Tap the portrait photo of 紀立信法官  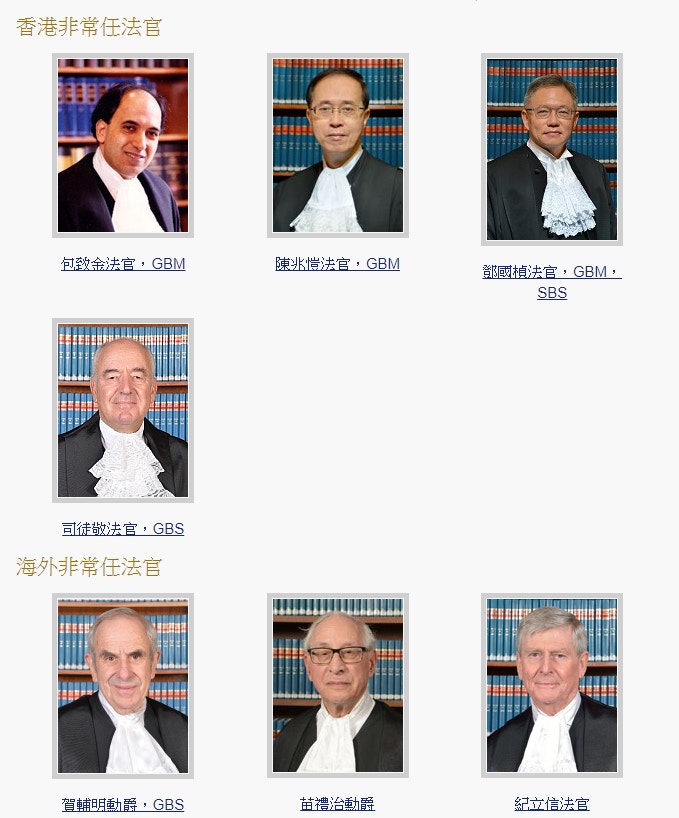tap(551, 685)
